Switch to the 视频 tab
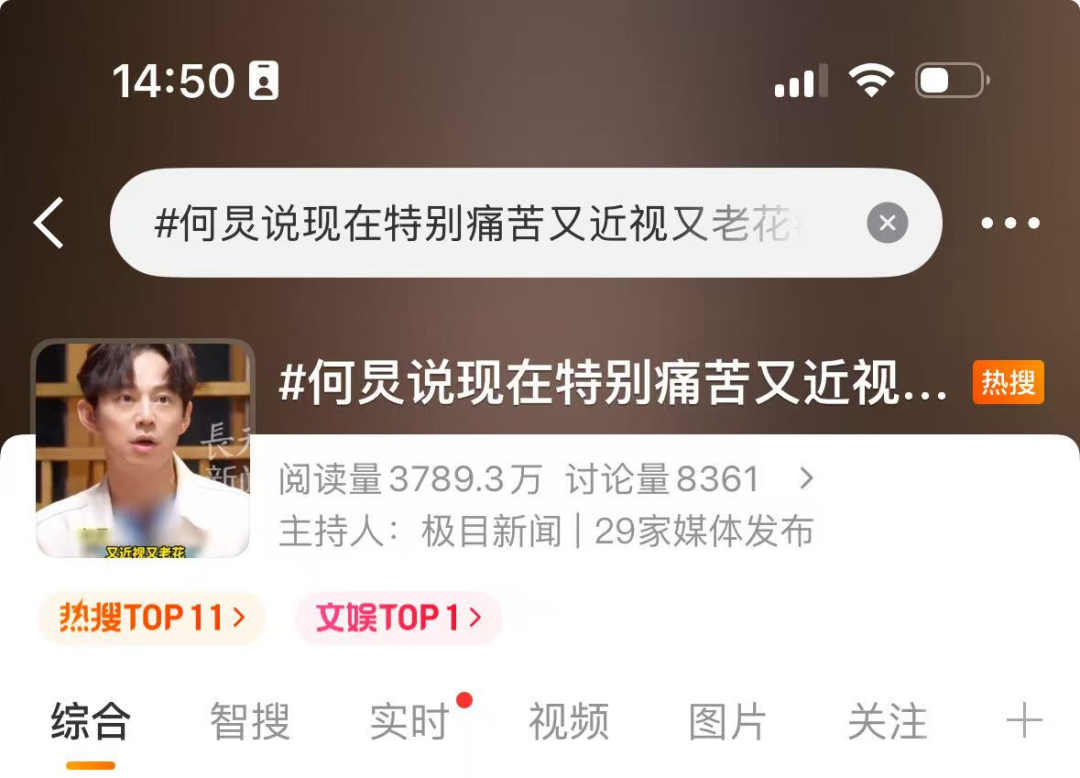This screenshot has width=1080, height=778. pyautogui.click(x=568, y=722)
